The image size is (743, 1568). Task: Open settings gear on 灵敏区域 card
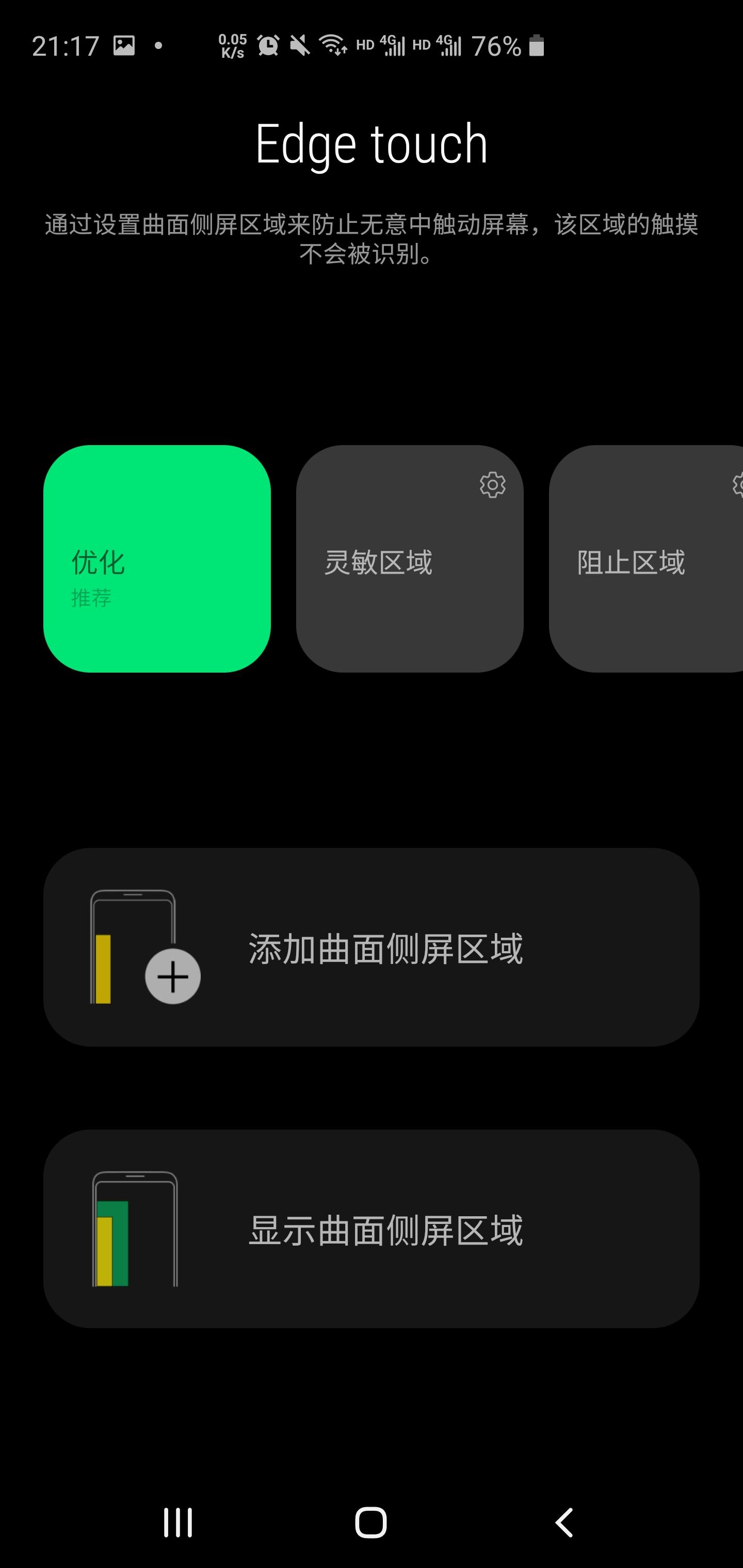492,486
